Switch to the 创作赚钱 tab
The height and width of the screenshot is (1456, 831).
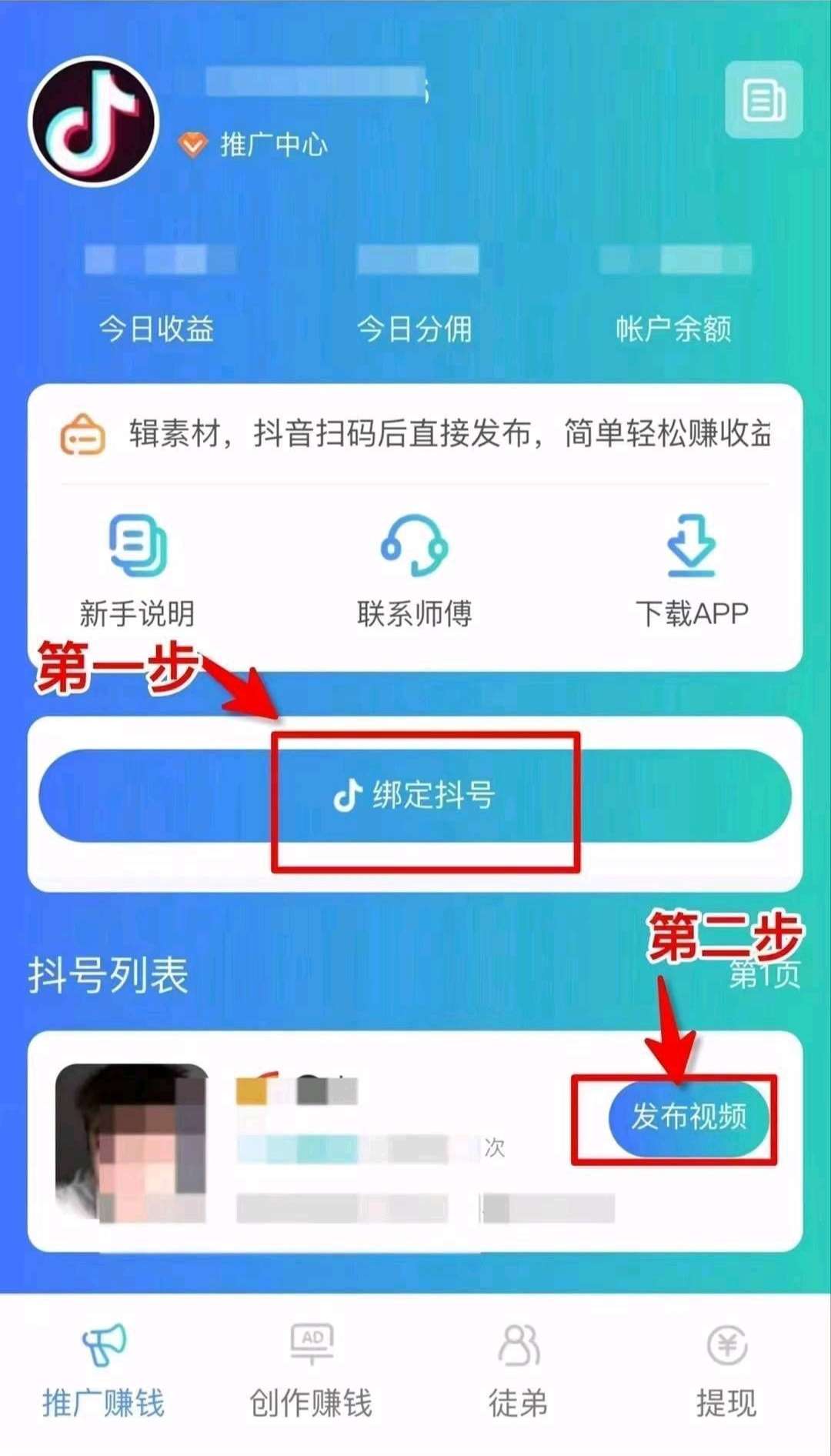[311, 1371]
